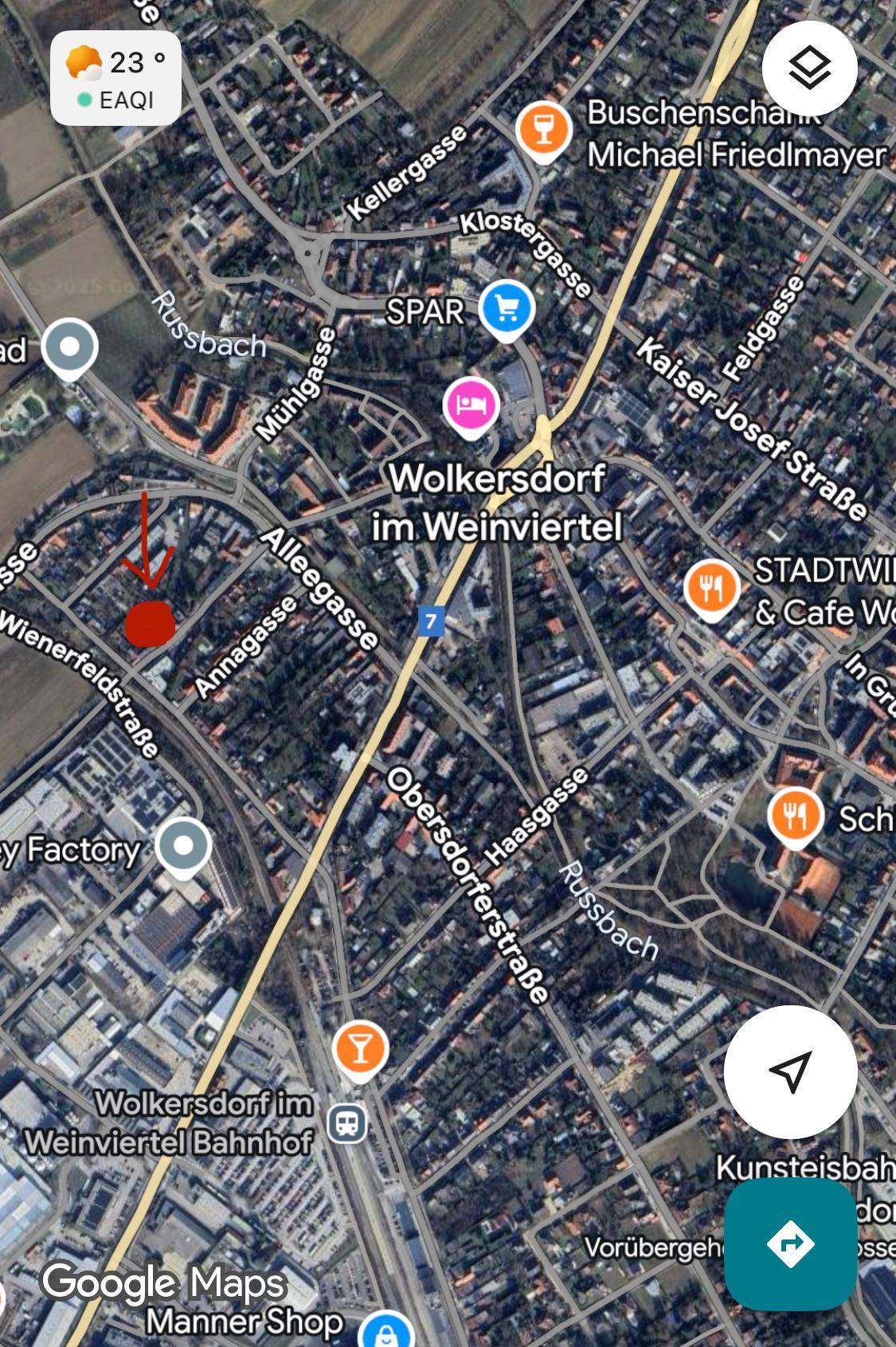This screenshot has height=1347, width=896.
Task: Tap the weather and air quality chip
Action: (x=116, y=78)
